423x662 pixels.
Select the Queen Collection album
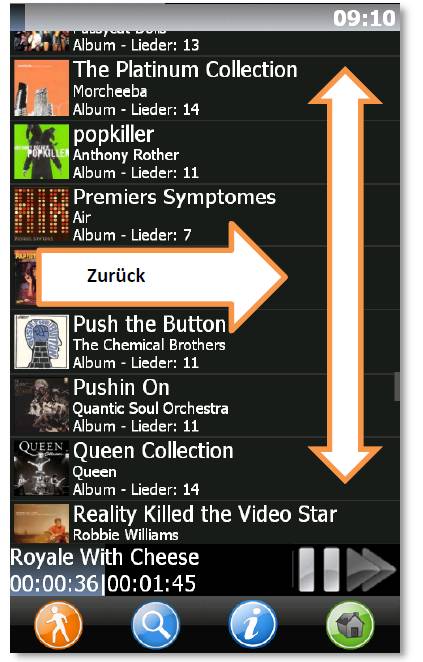tap(205, 469)
